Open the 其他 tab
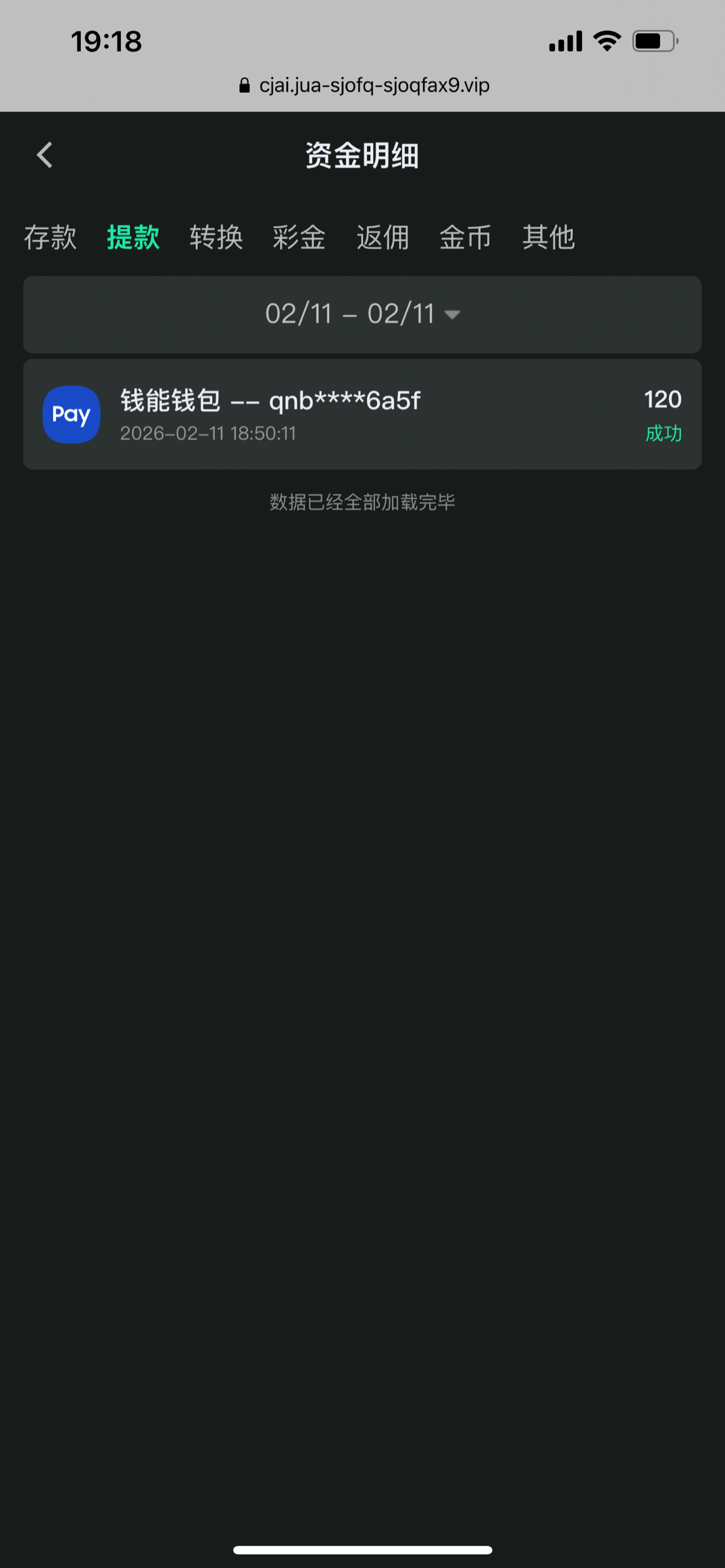 click(549, 237)
